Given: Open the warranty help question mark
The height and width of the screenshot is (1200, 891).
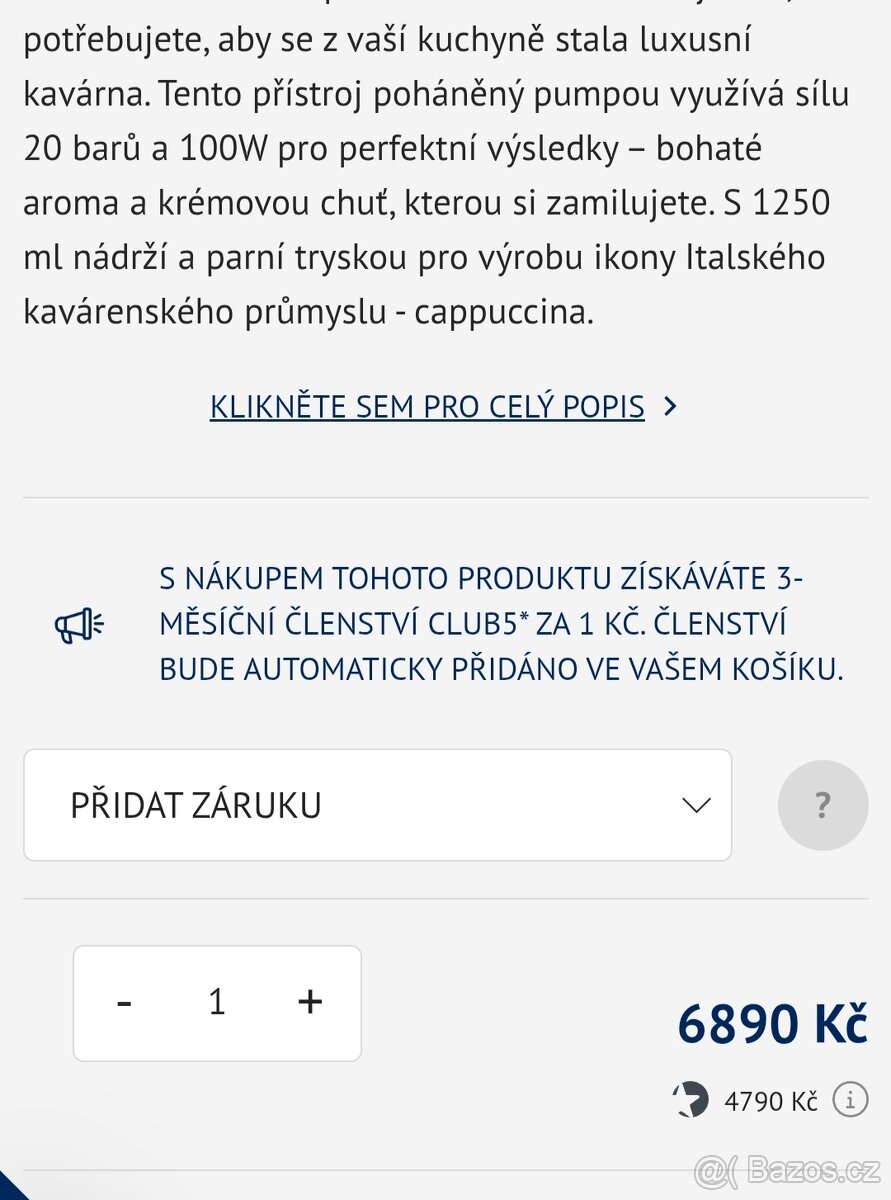Looking at the screenshot, I should click(x=822, y=805).
